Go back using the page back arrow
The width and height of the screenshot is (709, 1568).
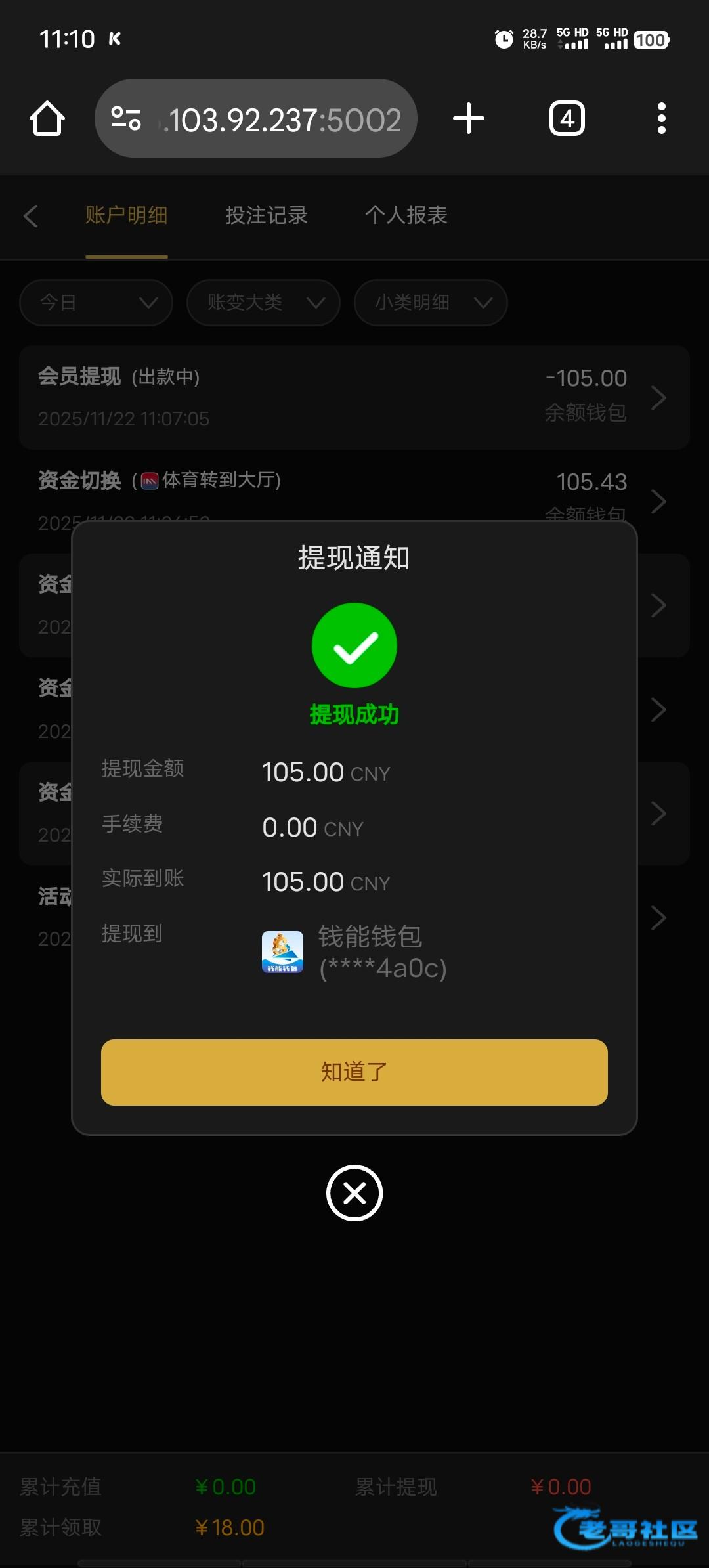coord(30,215)
